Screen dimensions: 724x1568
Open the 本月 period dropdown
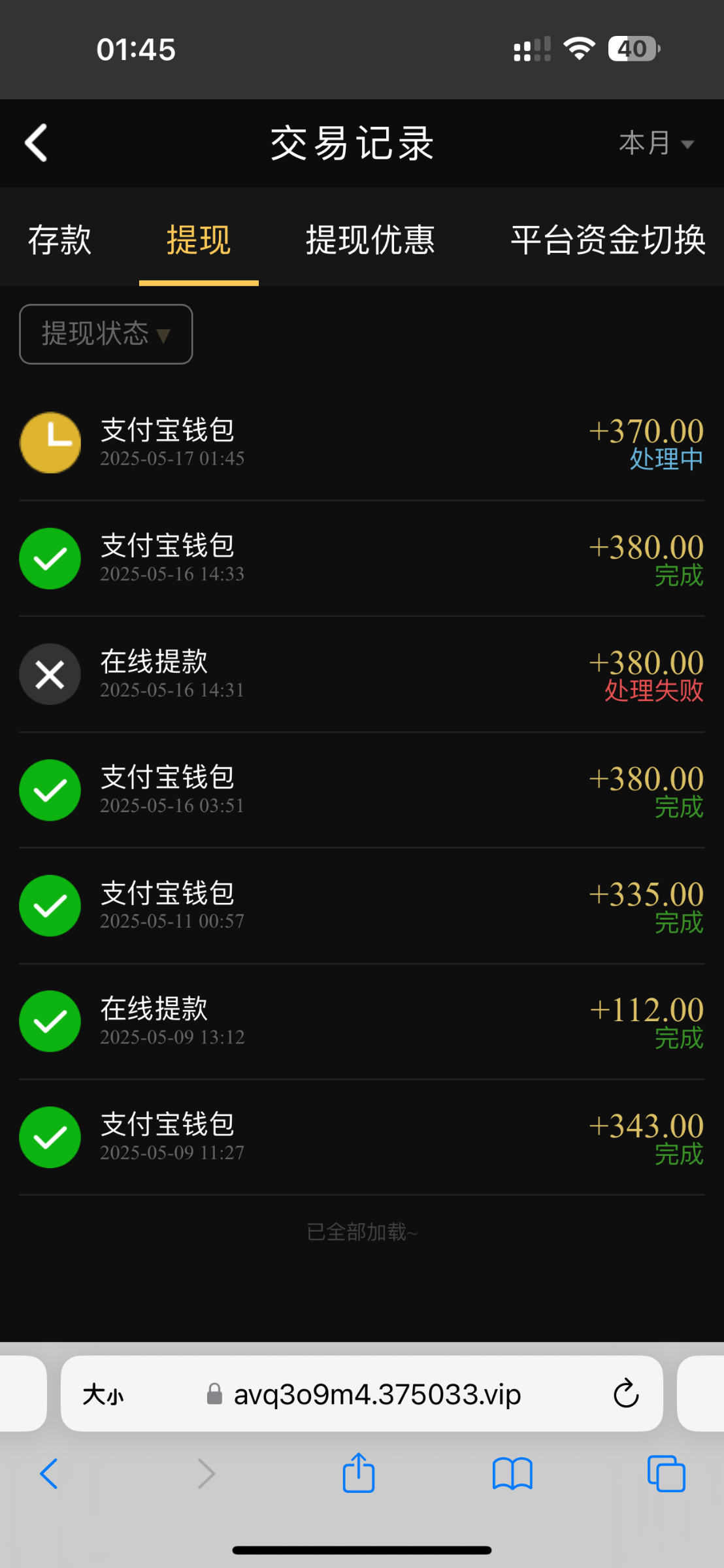click(x=656, y=143)
